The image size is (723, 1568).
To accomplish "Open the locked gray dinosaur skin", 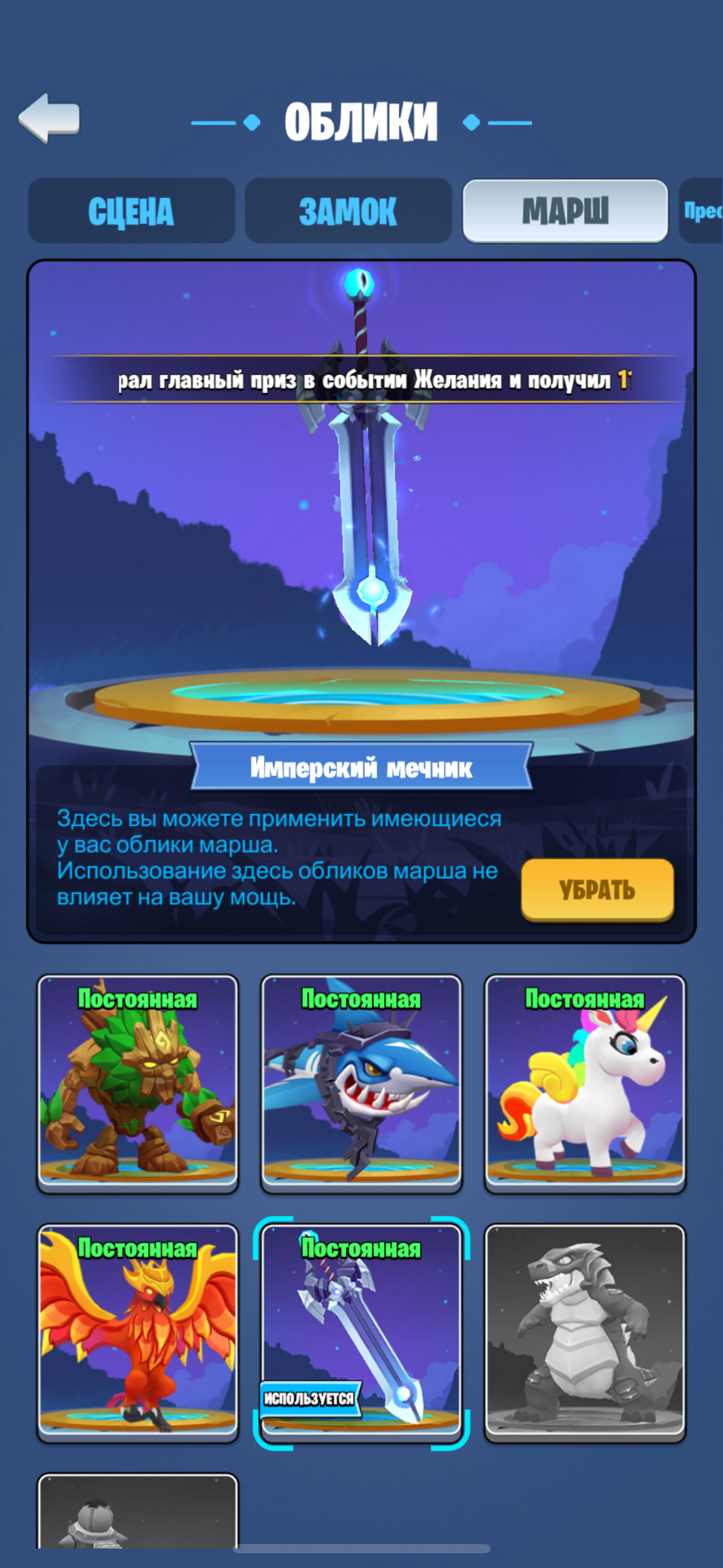I will pos(584,1333).
